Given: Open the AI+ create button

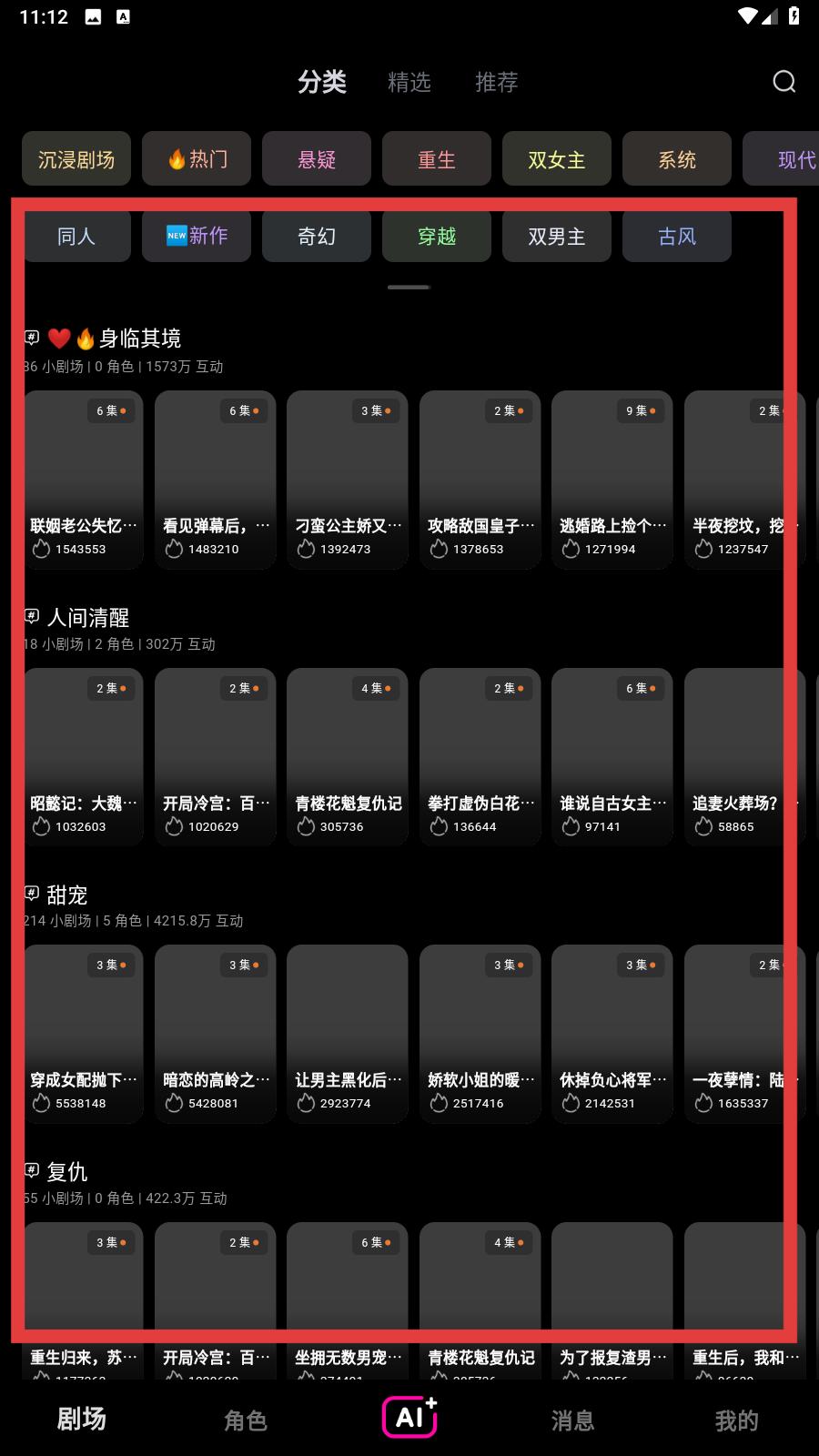Looking at the screenshot, I should (409, 1416).
